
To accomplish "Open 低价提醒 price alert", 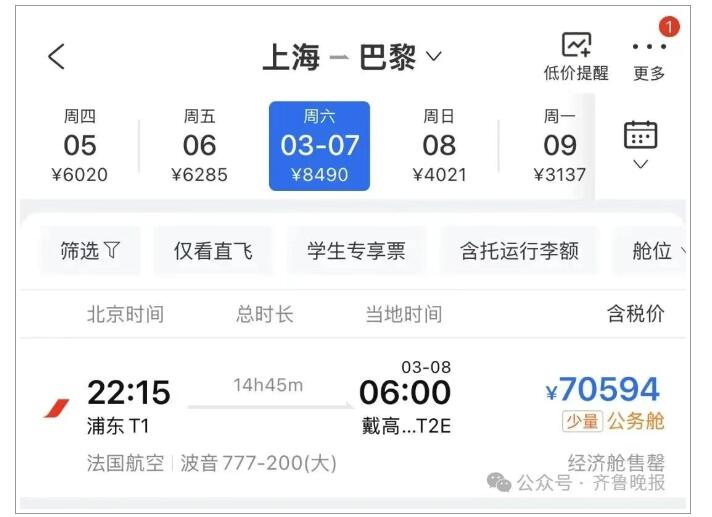I will (576, 56).
